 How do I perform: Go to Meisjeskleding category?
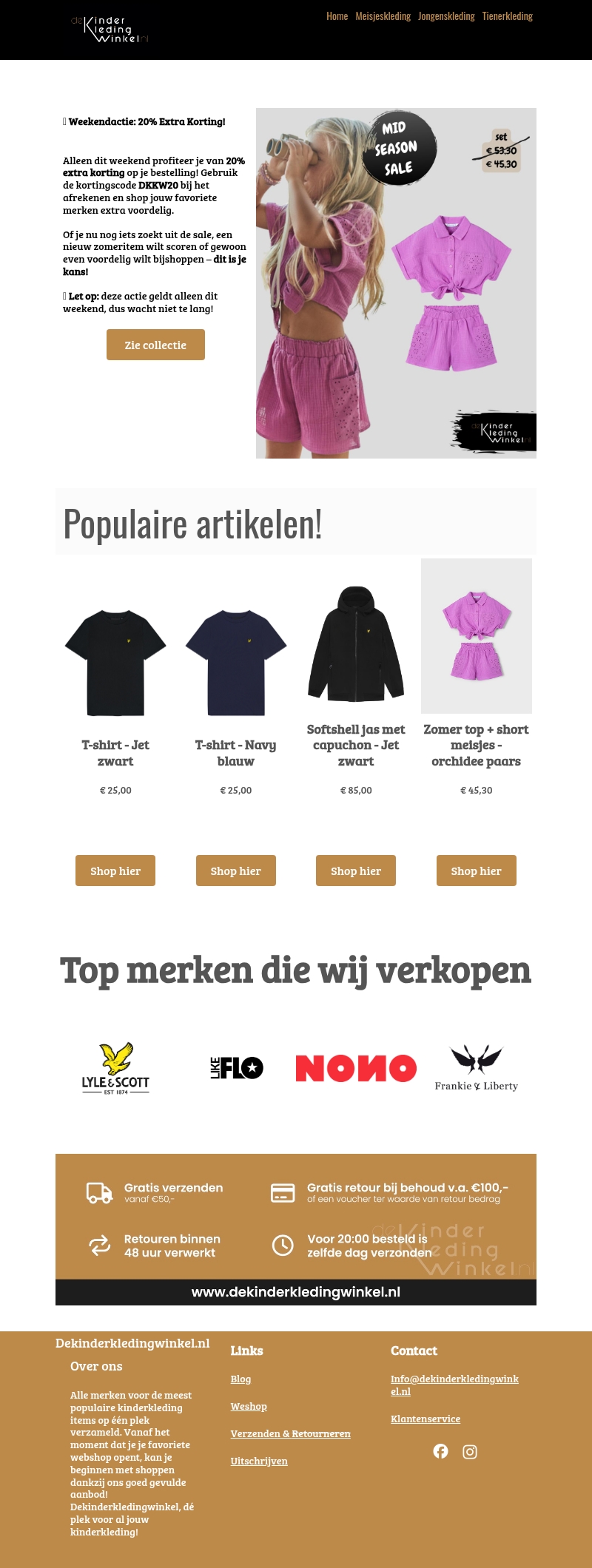coord(383,16)
